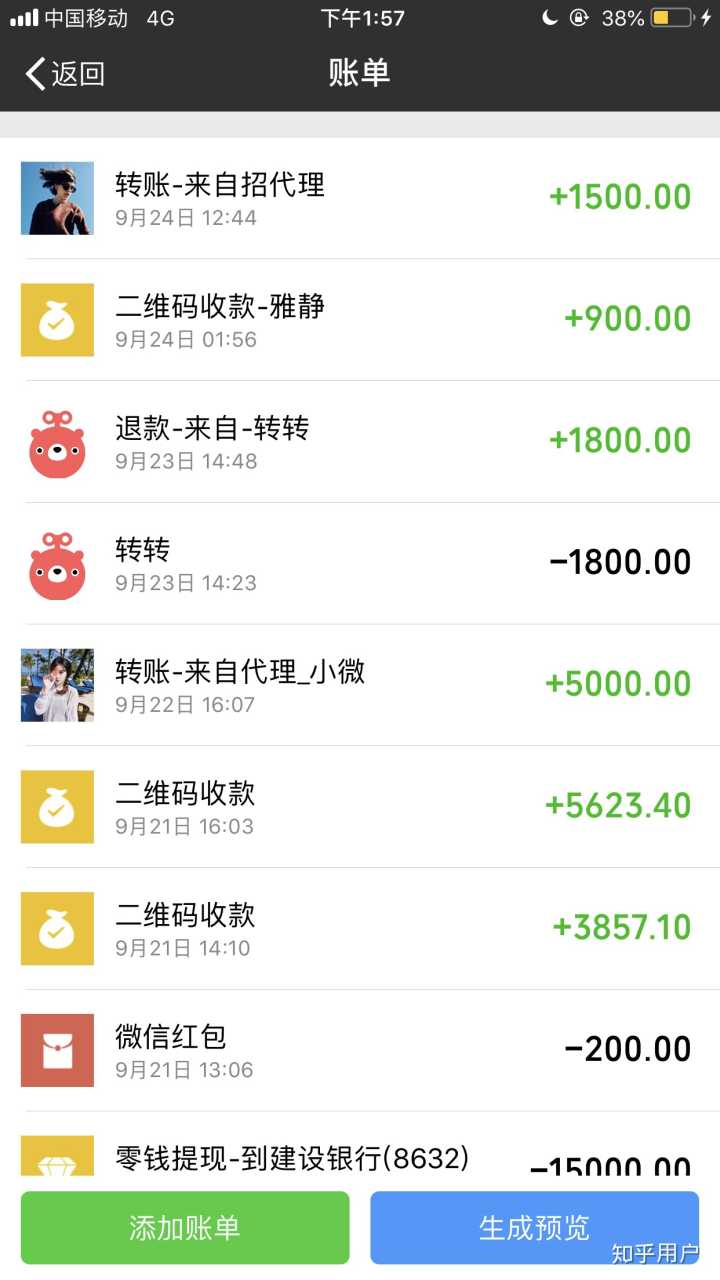Viewport: 720px width, 1280px height.
Task: Select the 退款-来自-转转 refund record
Action: coord(360,442)
